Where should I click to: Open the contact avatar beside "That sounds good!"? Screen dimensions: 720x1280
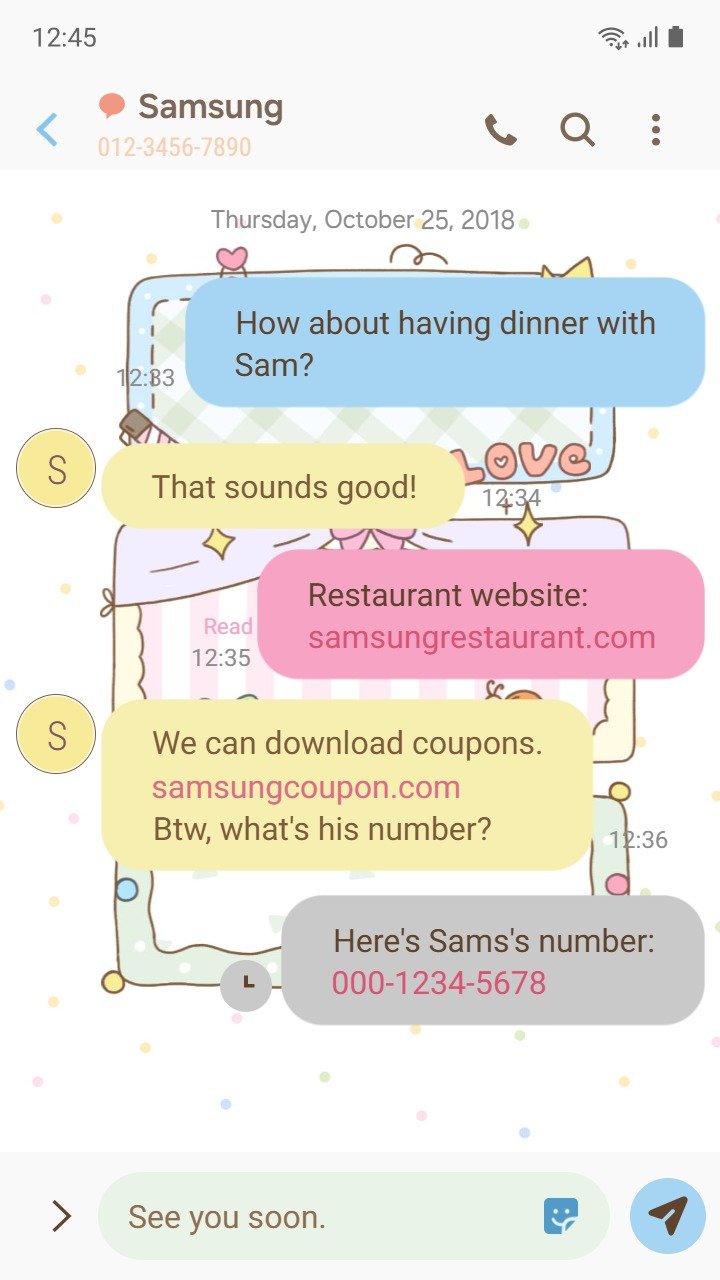[56, 468]
